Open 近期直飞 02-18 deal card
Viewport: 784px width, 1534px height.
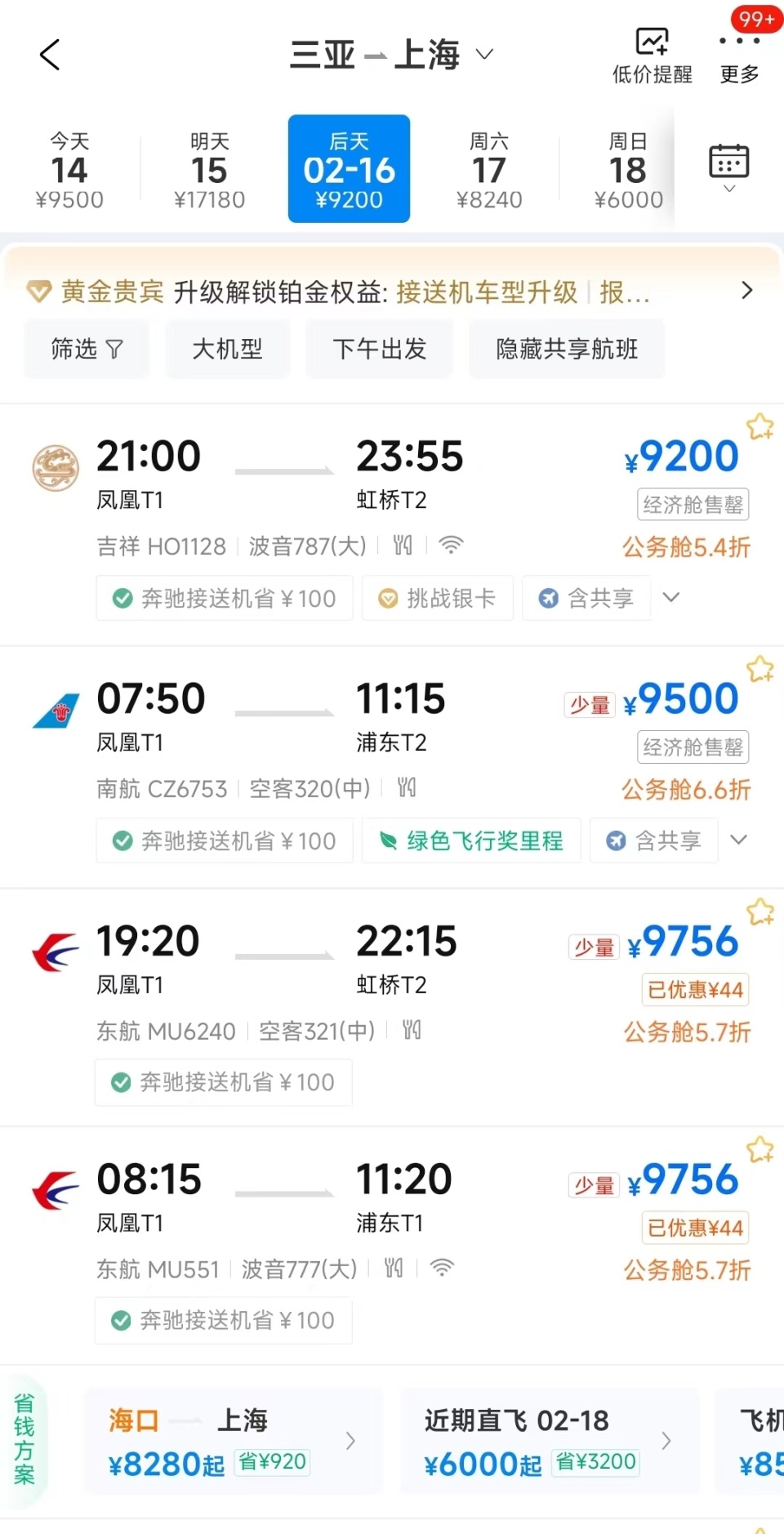[549, 1442]
